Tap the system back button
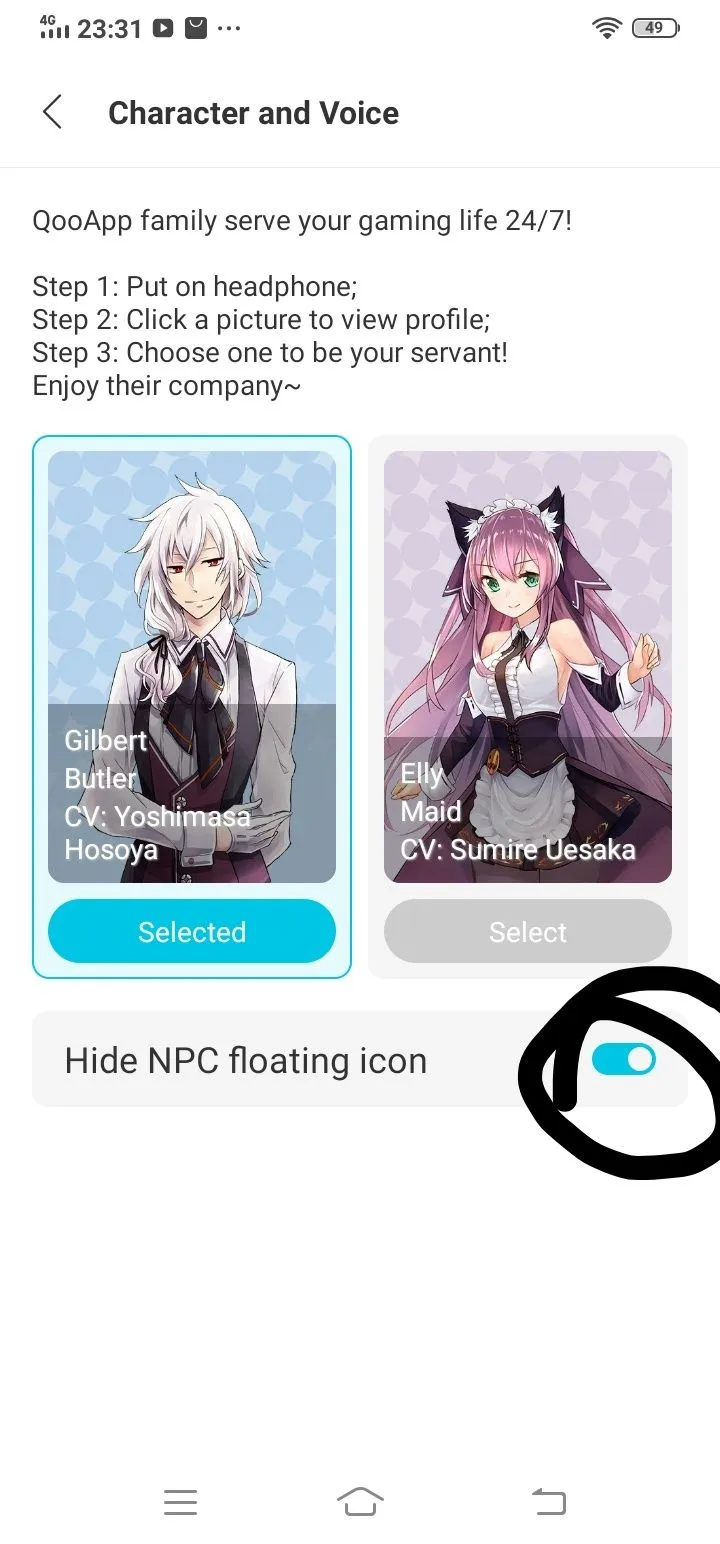The width and height of the screenshot is (720, 1544). point(548,1502)
